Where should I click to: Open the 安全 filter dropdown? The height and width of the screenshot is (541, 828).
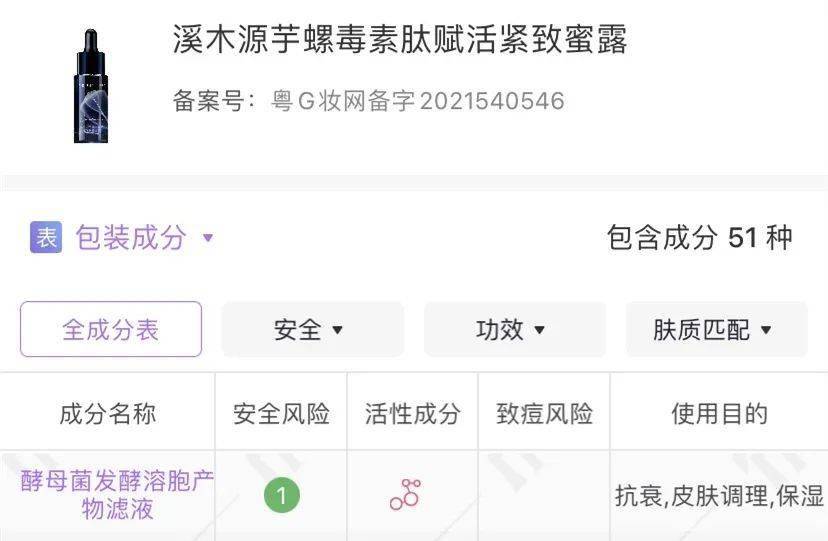coord(311,329)
